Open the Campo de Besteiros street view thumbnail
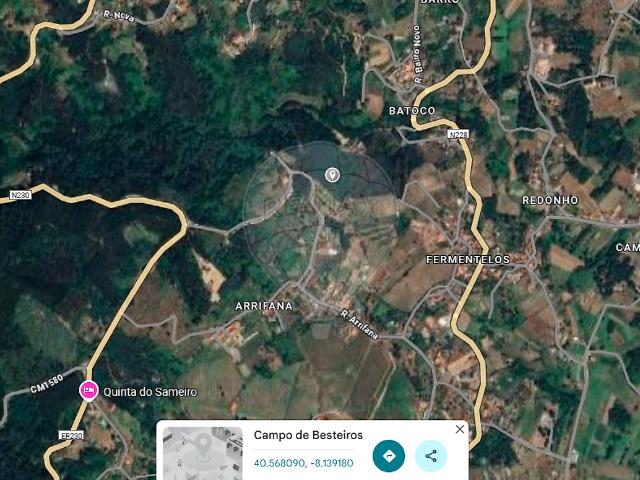The width and height of the screenshot is (640, 480). coord(202,453)
